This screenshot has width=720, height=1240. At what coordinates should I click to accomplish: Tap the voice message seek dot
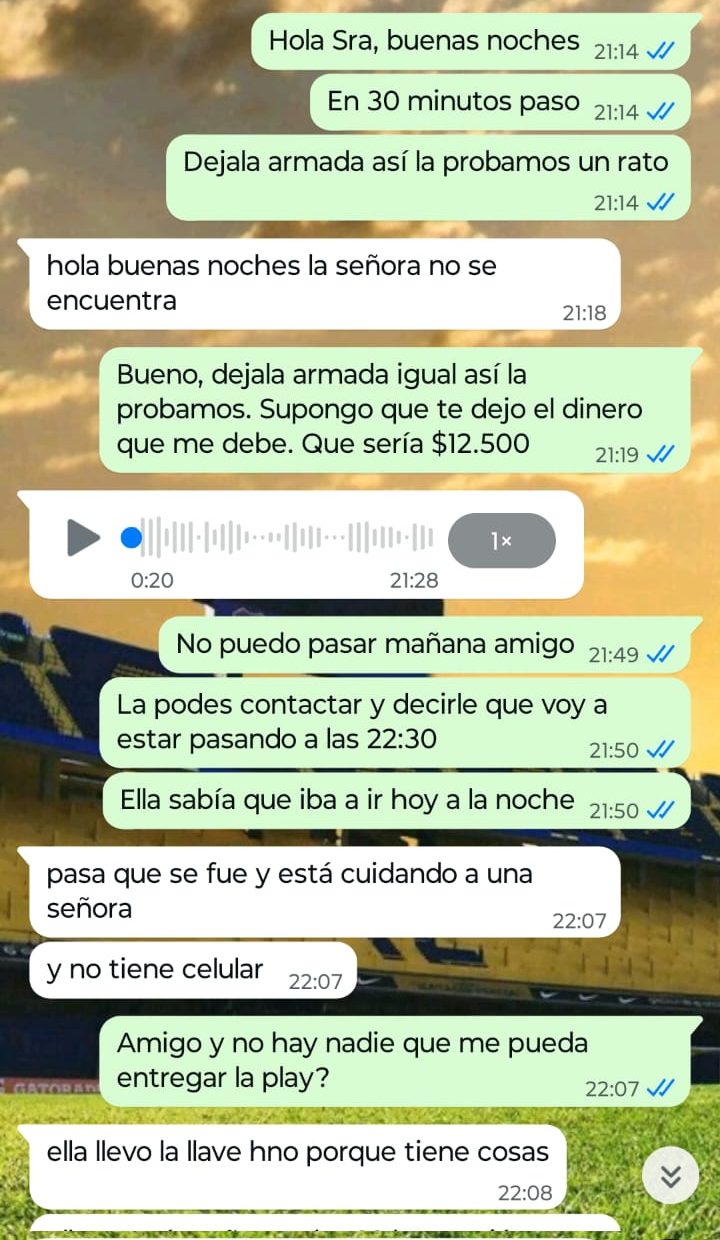pos(131,538)
